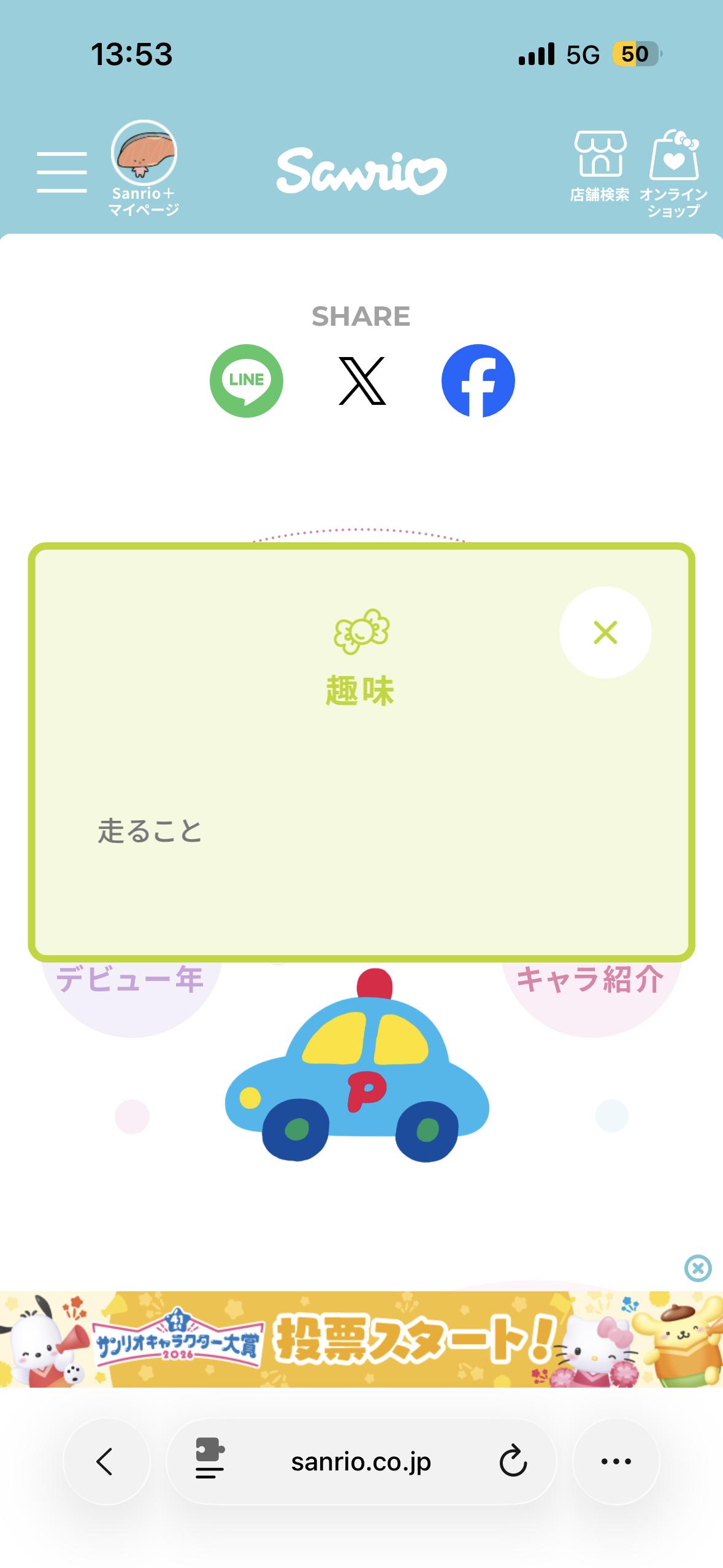The image size is (723, 1568).
Task: Share this page on LINE
Action: pyautogui.click(x=247, y=381)
